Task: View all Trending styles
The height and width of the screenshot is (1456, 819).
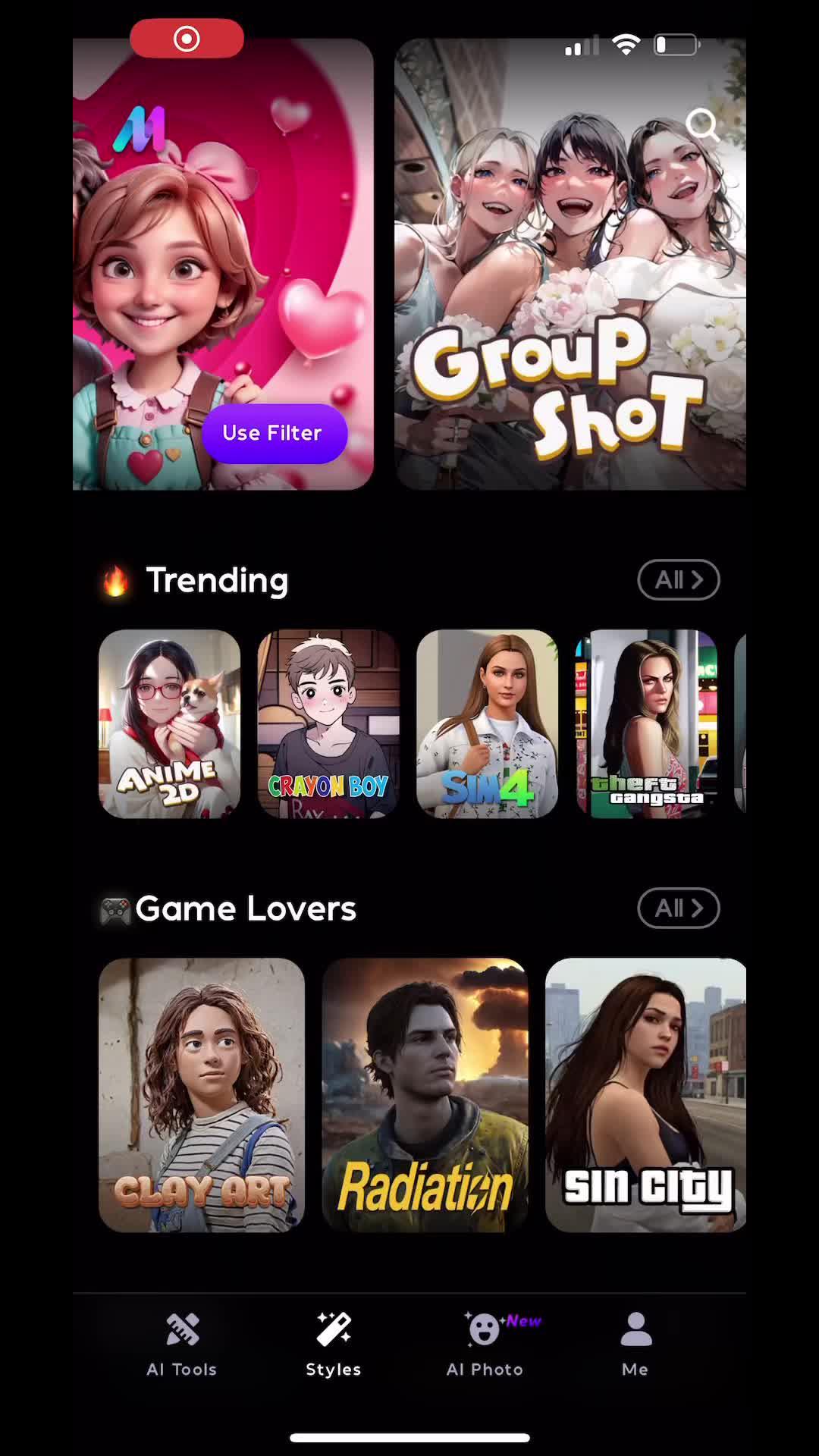Action: click(x=678, y=580)
